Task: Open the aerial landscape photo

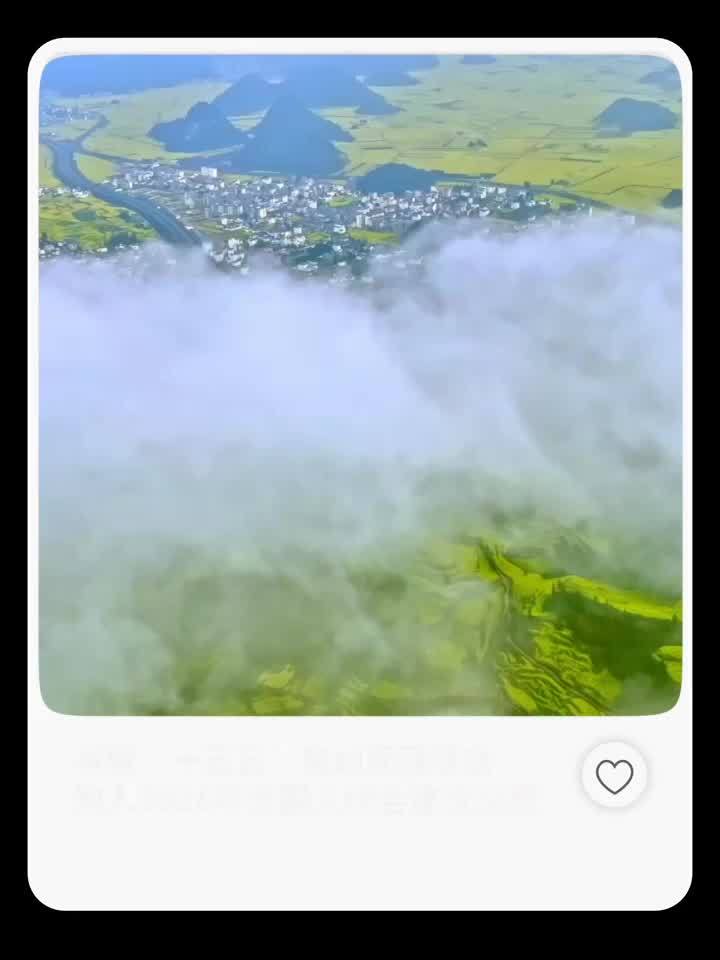Action: pos(360,385)
